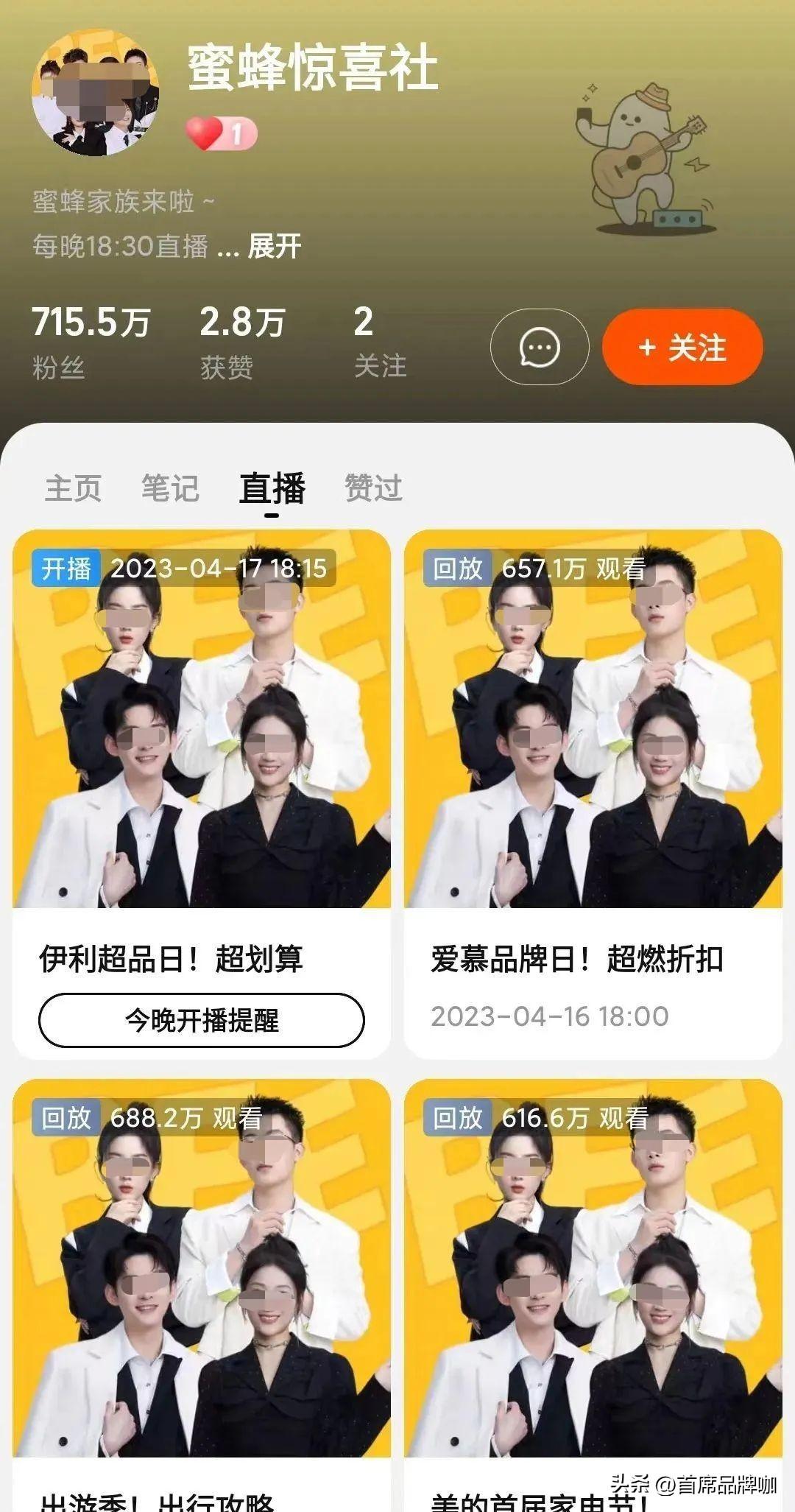View the 蜜蜂惊喜社 profile avatar
The width and height of the screenshot is (795, 1512).
pos(96,93)
